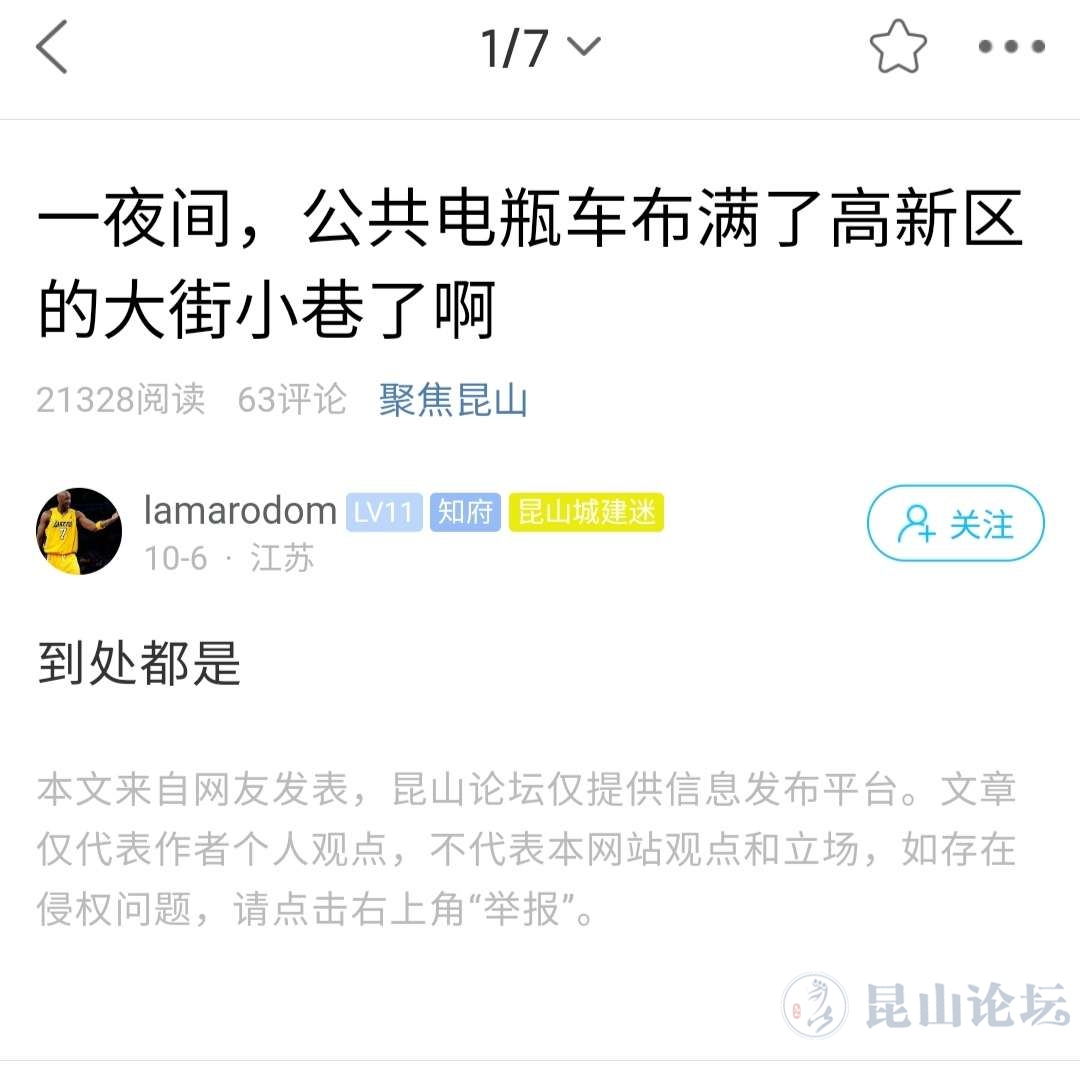The width and height of the screenshot is (1080, 1080).
Task: Favorite this post with the star icon
Action: (897, 47)
